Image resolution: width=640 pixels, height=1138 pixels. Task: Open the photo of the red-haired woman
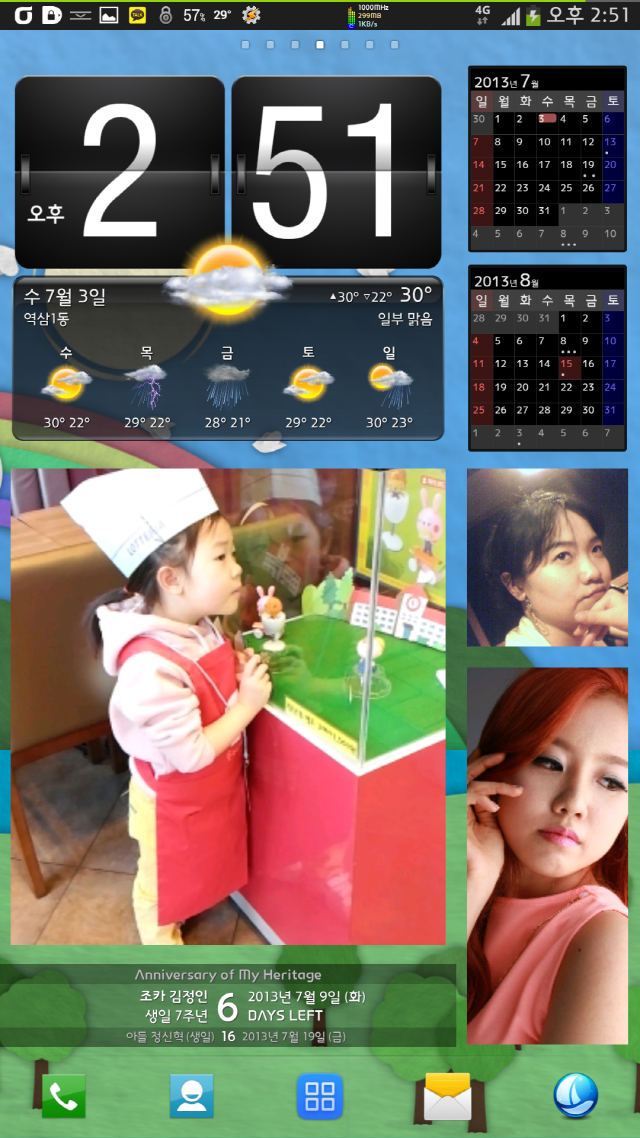click(547, 856)
